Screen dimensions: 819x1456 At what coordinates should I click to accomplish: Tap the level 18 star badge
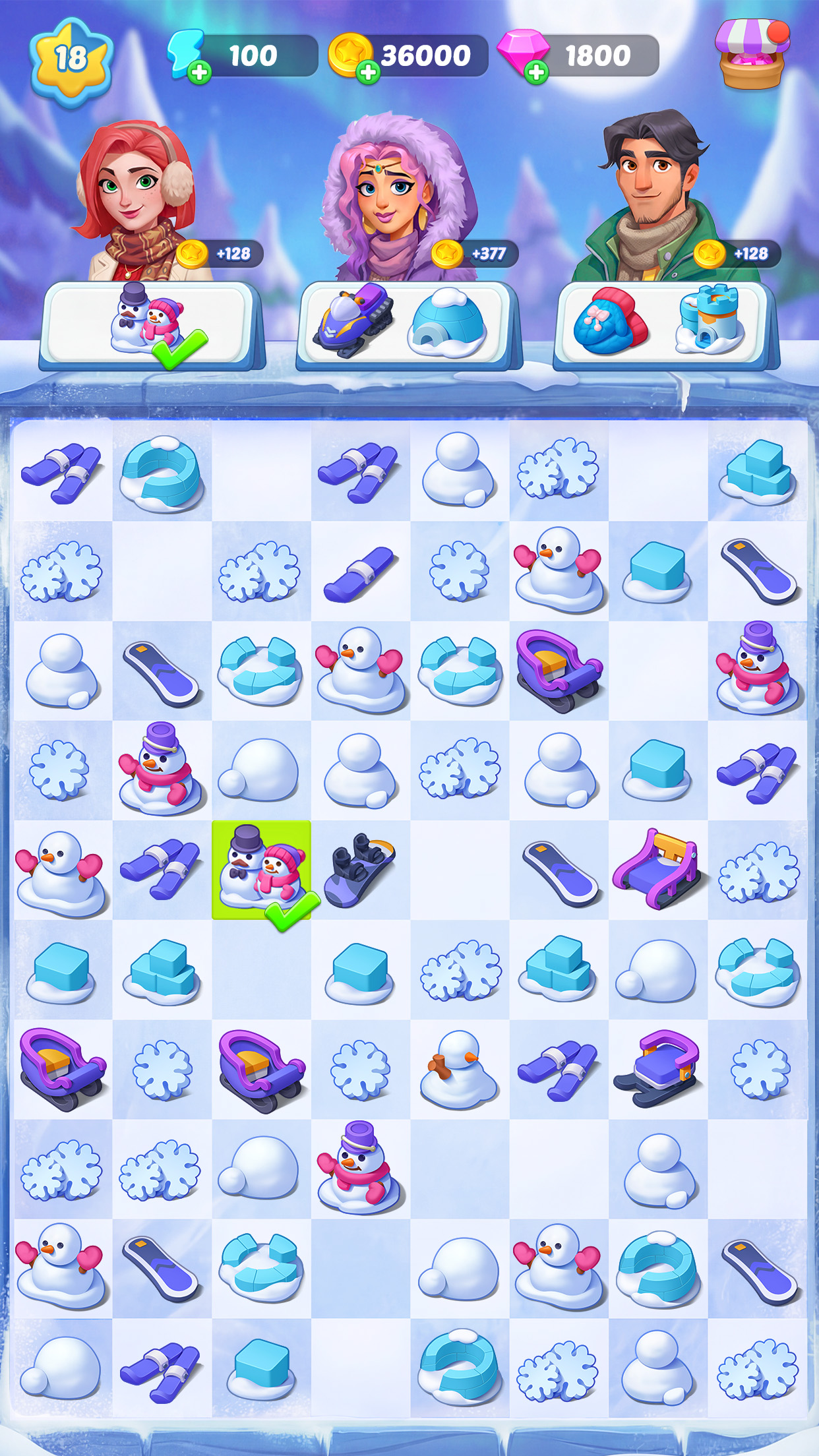pos(71,59)
